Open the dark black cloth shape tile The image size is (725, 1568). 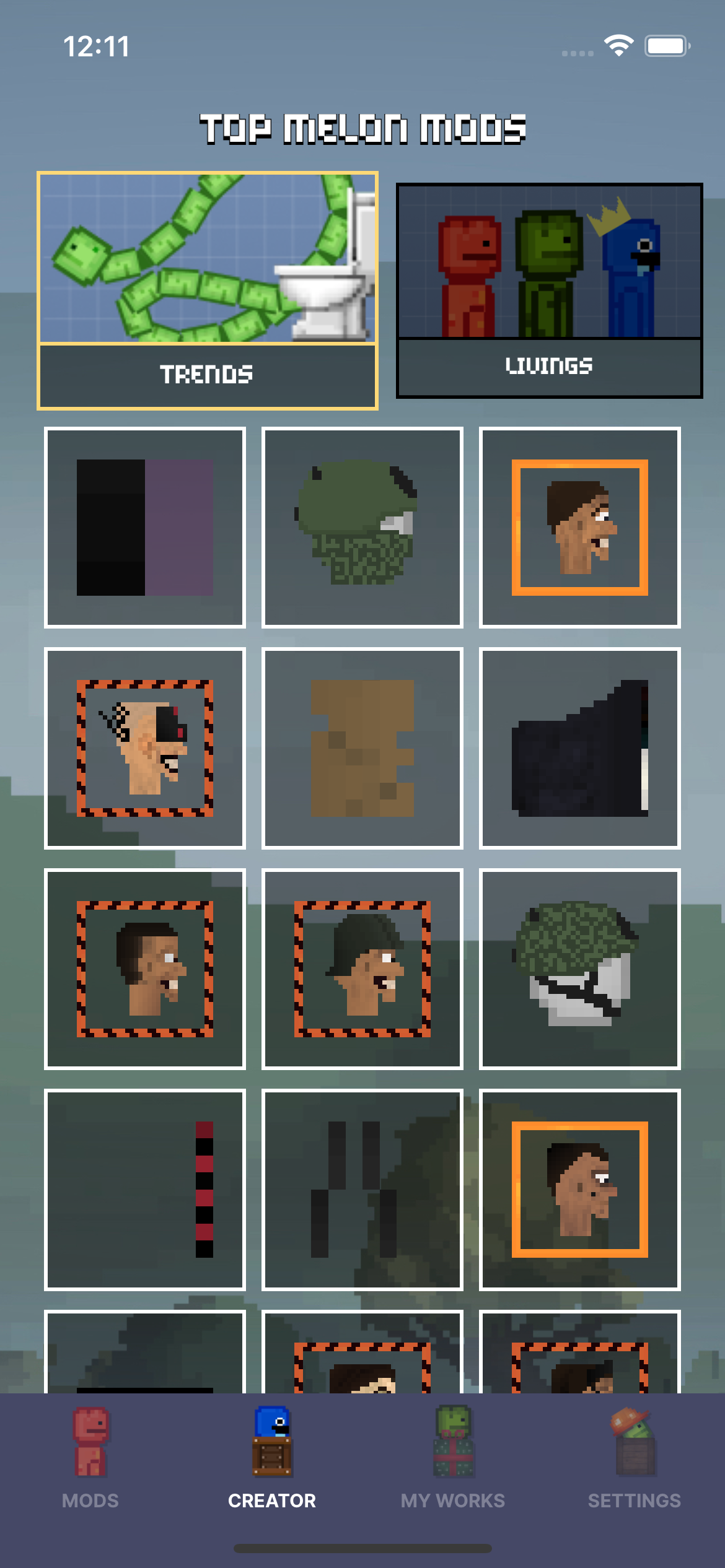[580, 748]
